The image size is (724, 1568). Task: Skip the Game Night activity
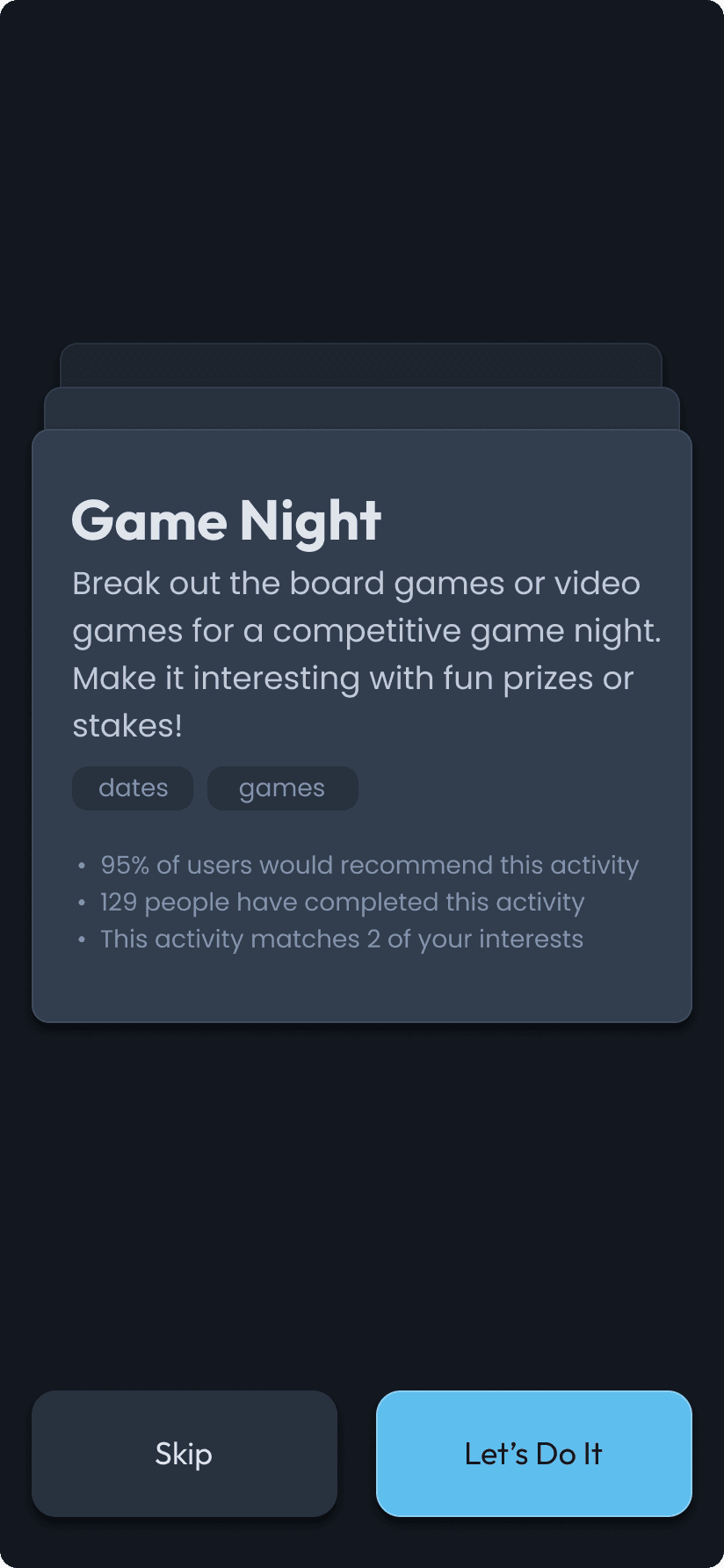coord(185,1453)
